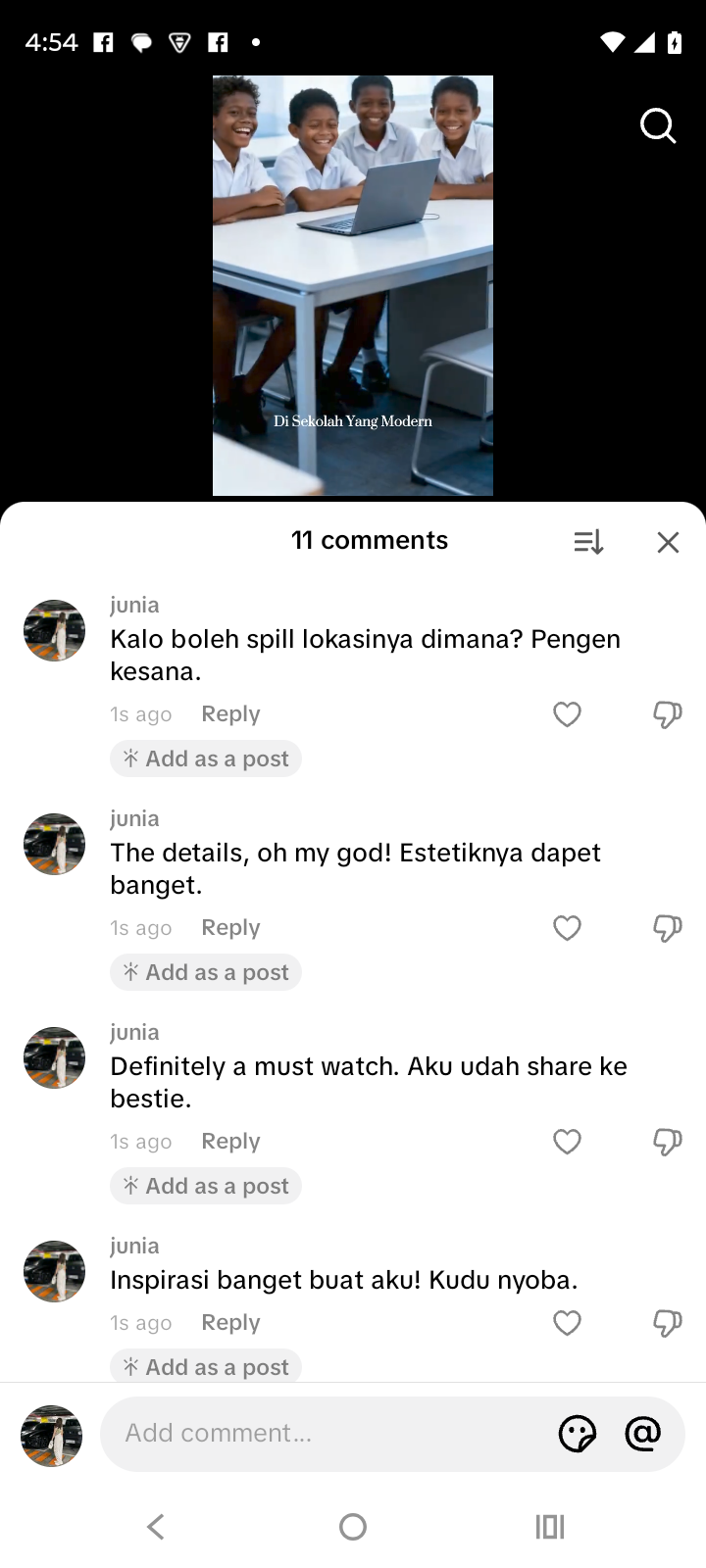
Task: Like the "The details, oh my god" comment
Action: click(x=567, y=928)
